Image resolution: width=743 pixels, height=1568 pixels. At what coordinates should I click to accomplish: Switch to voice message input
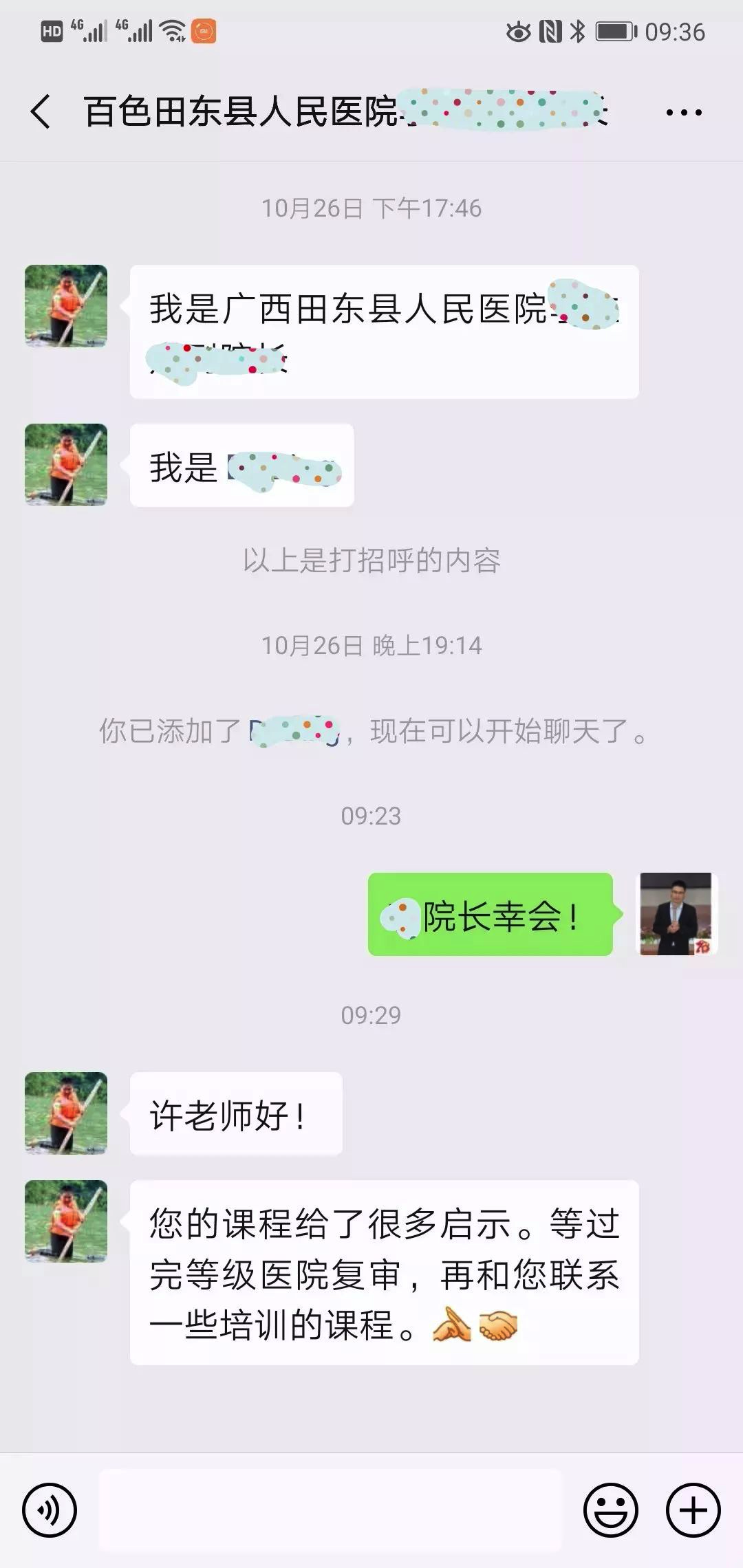click(50, 1510)
